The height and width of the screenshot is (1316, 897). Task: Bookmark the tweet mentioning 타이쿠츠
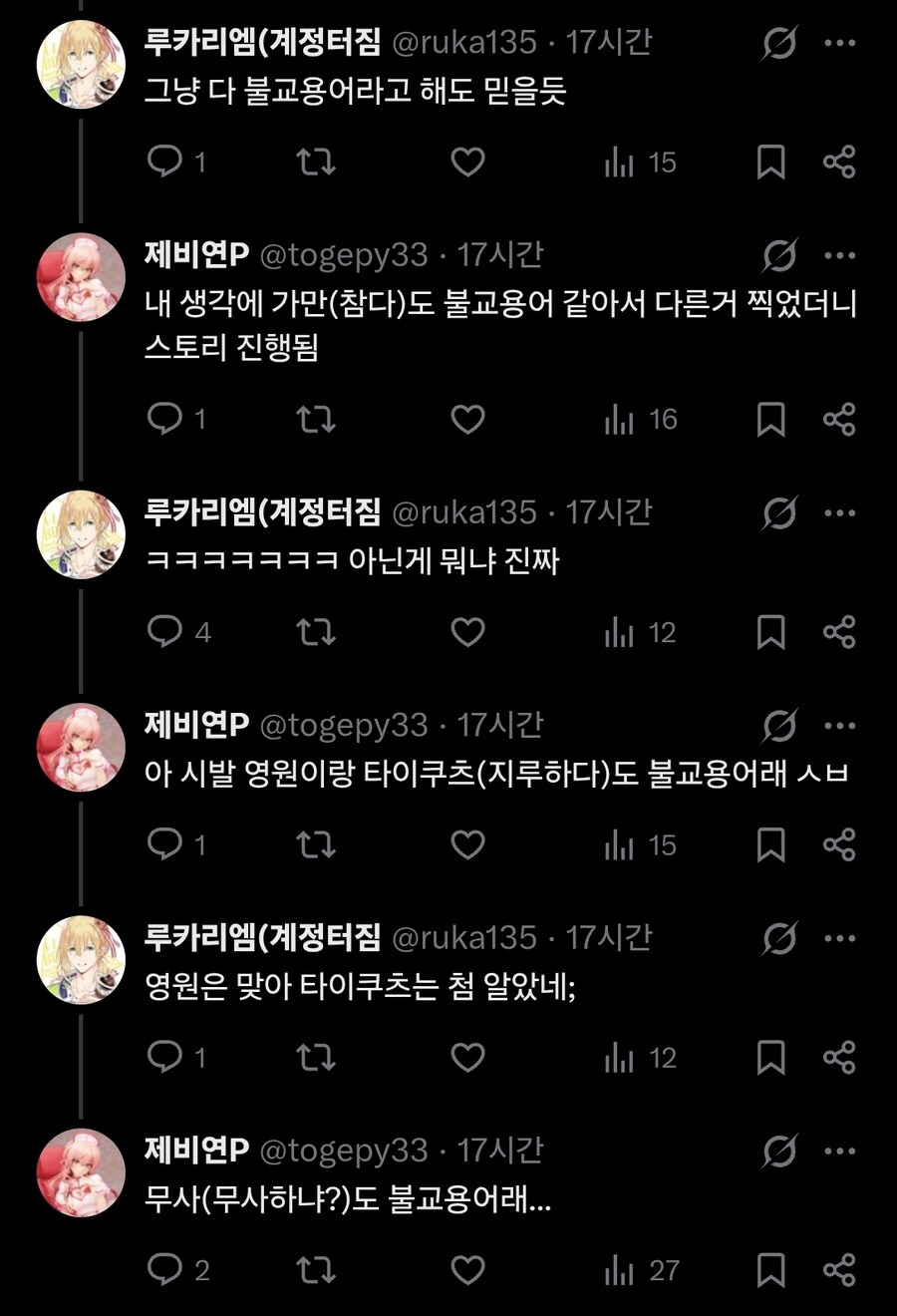[767, 846]
